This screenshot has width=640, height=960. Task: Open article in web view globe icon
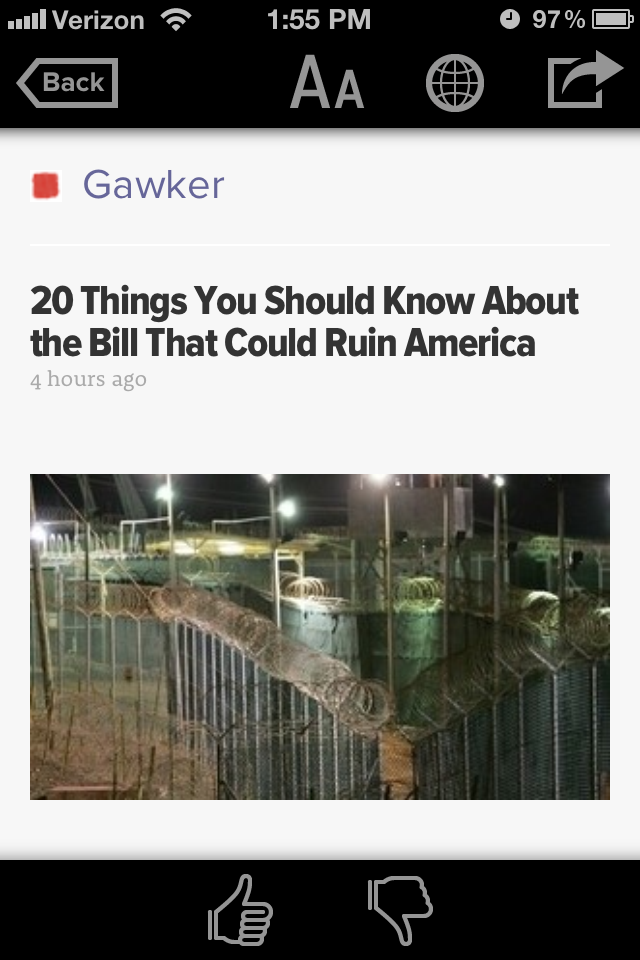454,83
